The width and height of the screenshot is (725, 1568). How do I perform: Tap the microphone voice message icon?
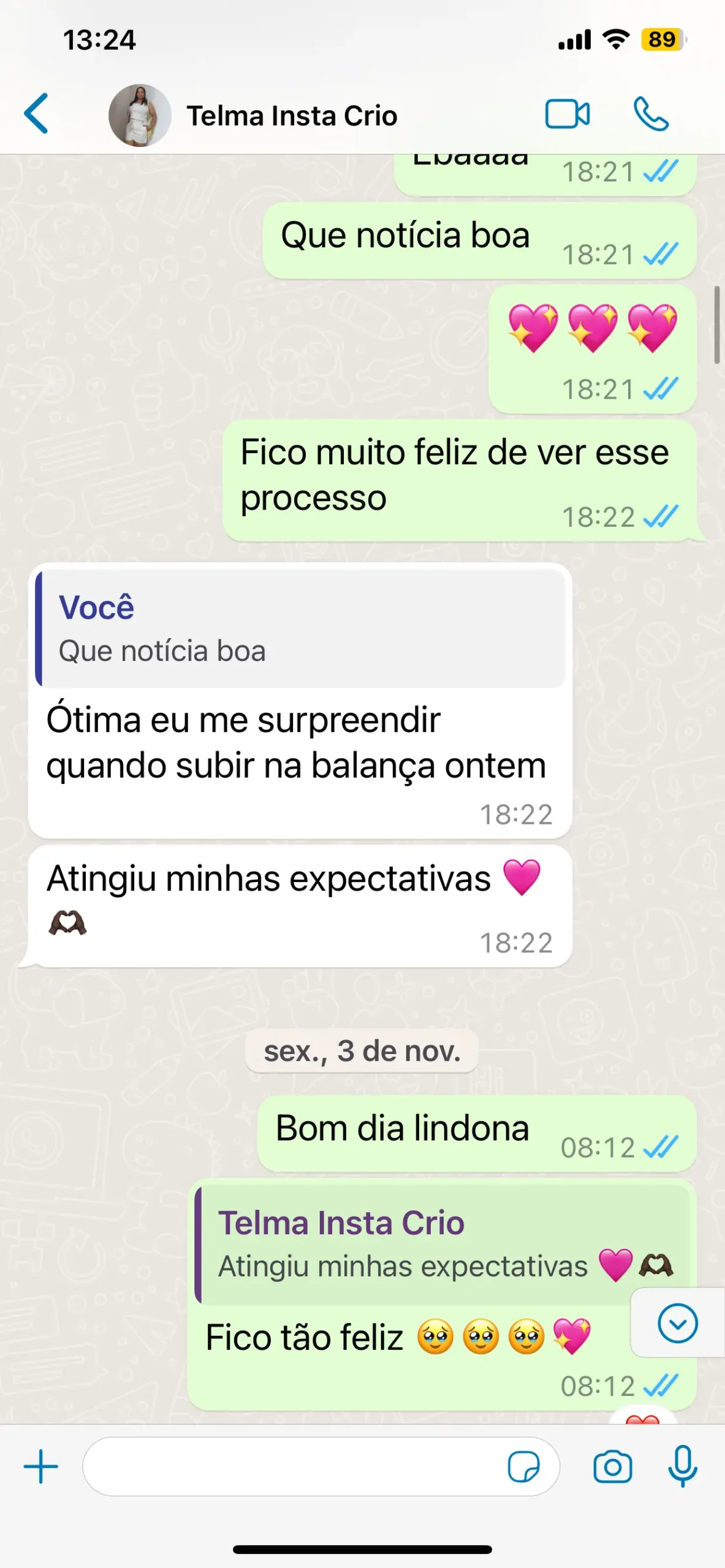coord(683,1467)
